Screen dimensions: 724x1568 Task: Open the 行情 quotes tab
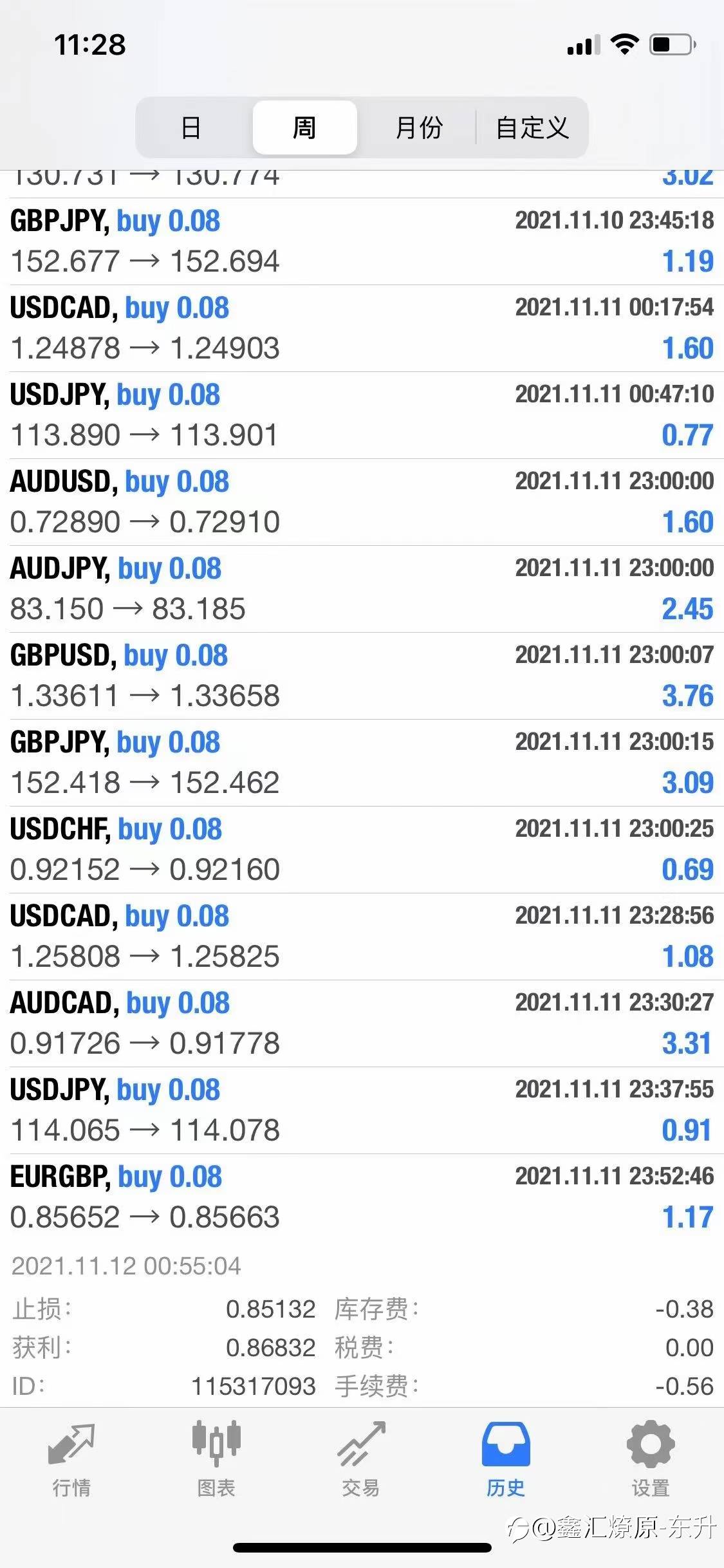pos(71,1460)
